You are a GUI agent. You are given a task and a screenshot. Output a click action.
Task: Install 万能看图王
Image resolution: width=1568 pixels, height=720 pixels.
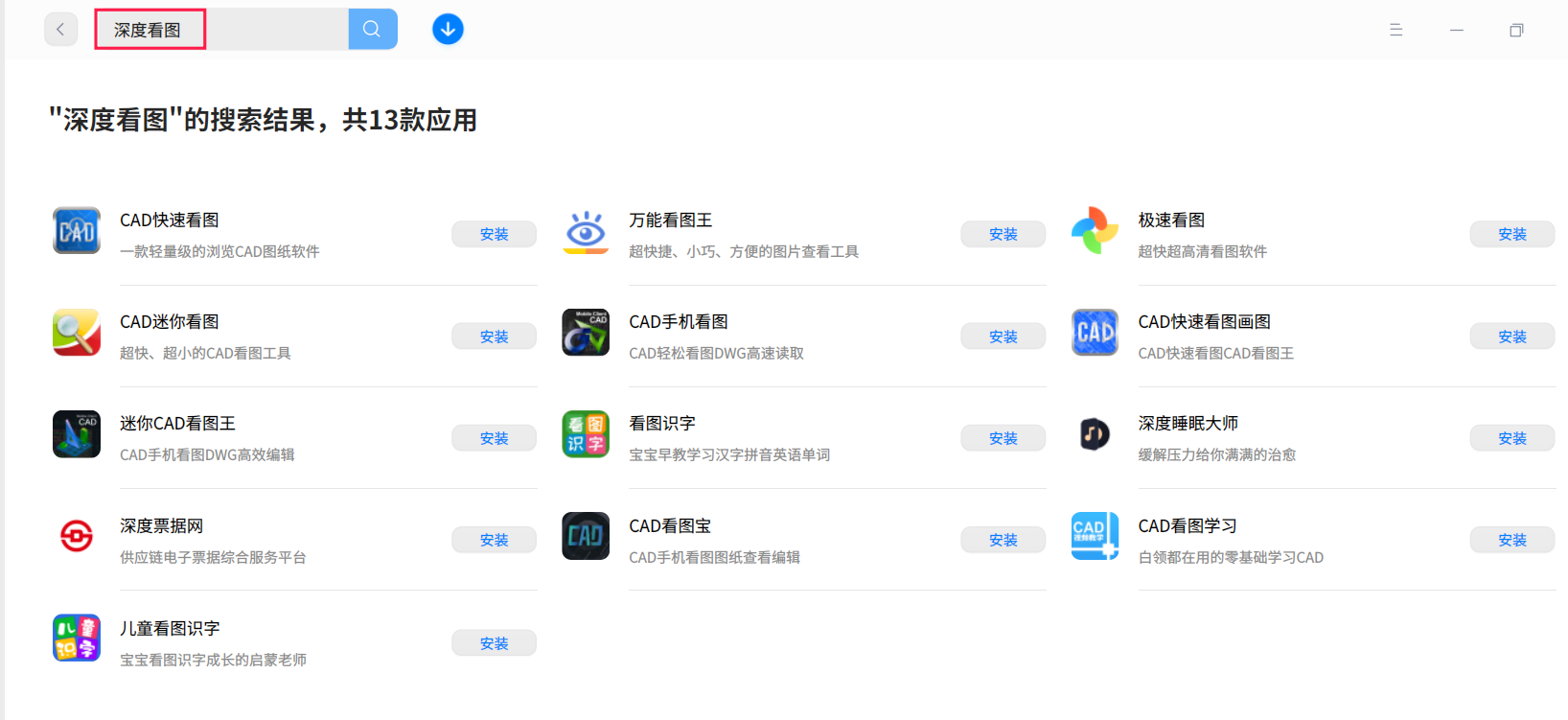point(1003,234)
